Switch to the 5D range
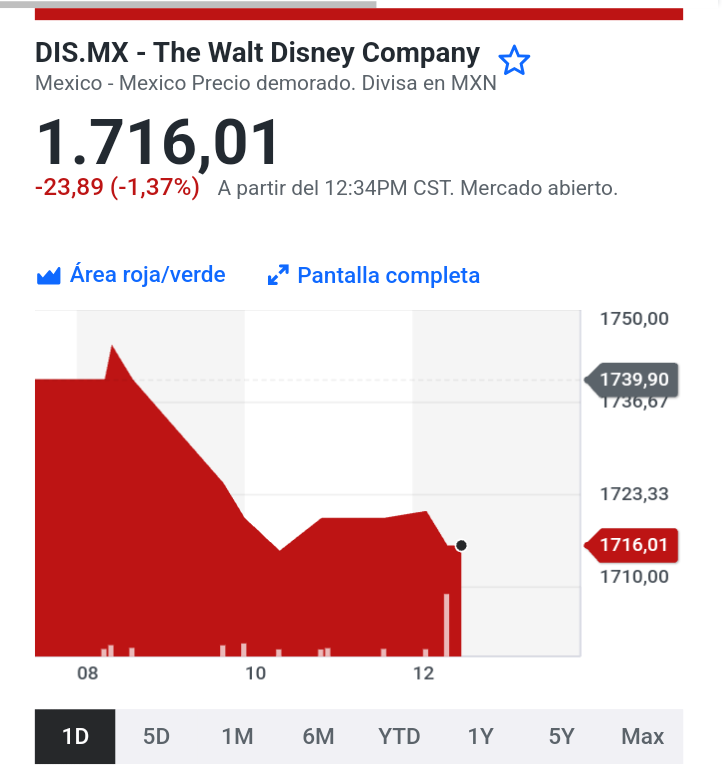Image resolution: width=722 pixels, height=776 pixels. point(156,737)
